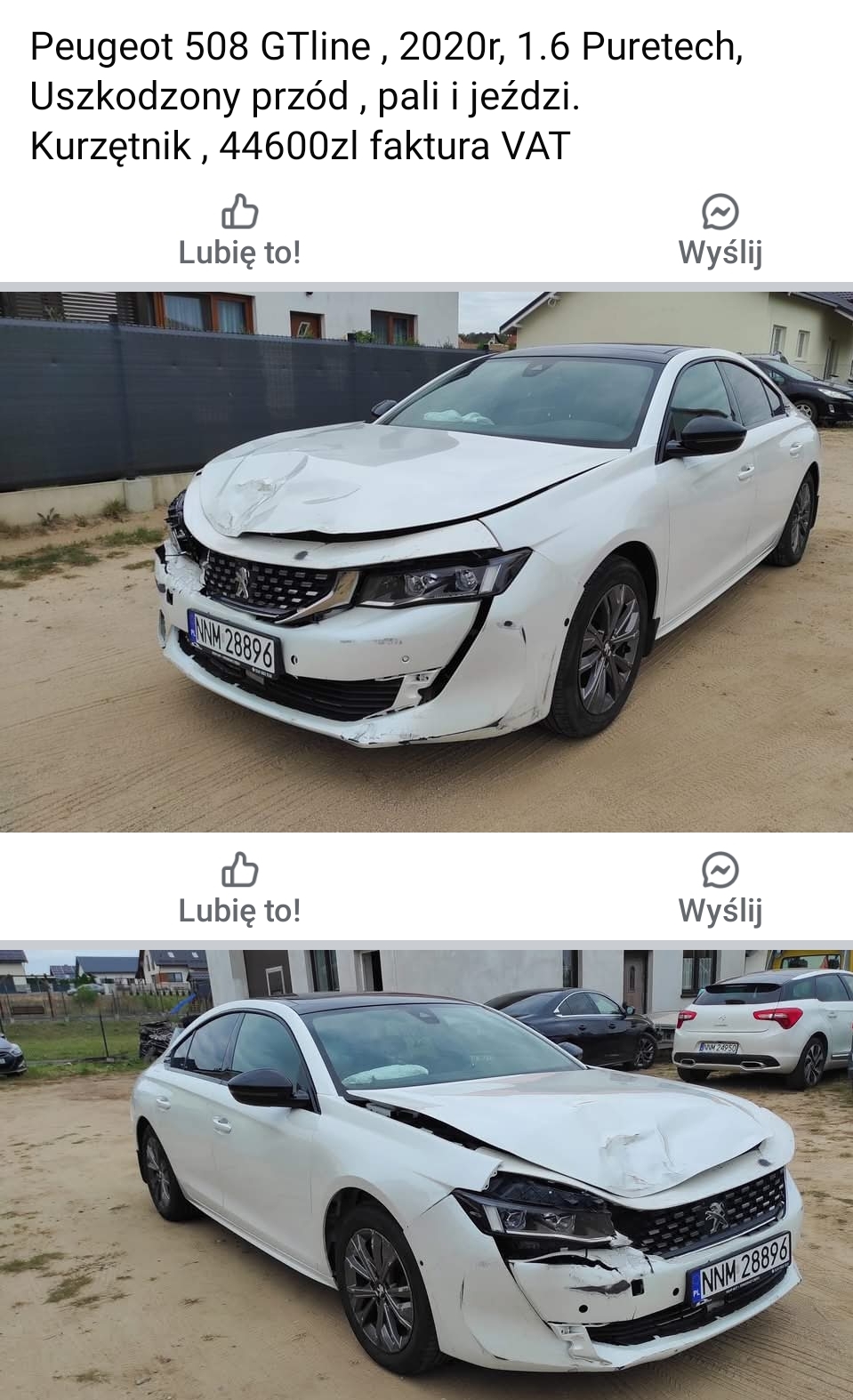Tap Lubię to! under the first photo

click(x=239, y=888)
